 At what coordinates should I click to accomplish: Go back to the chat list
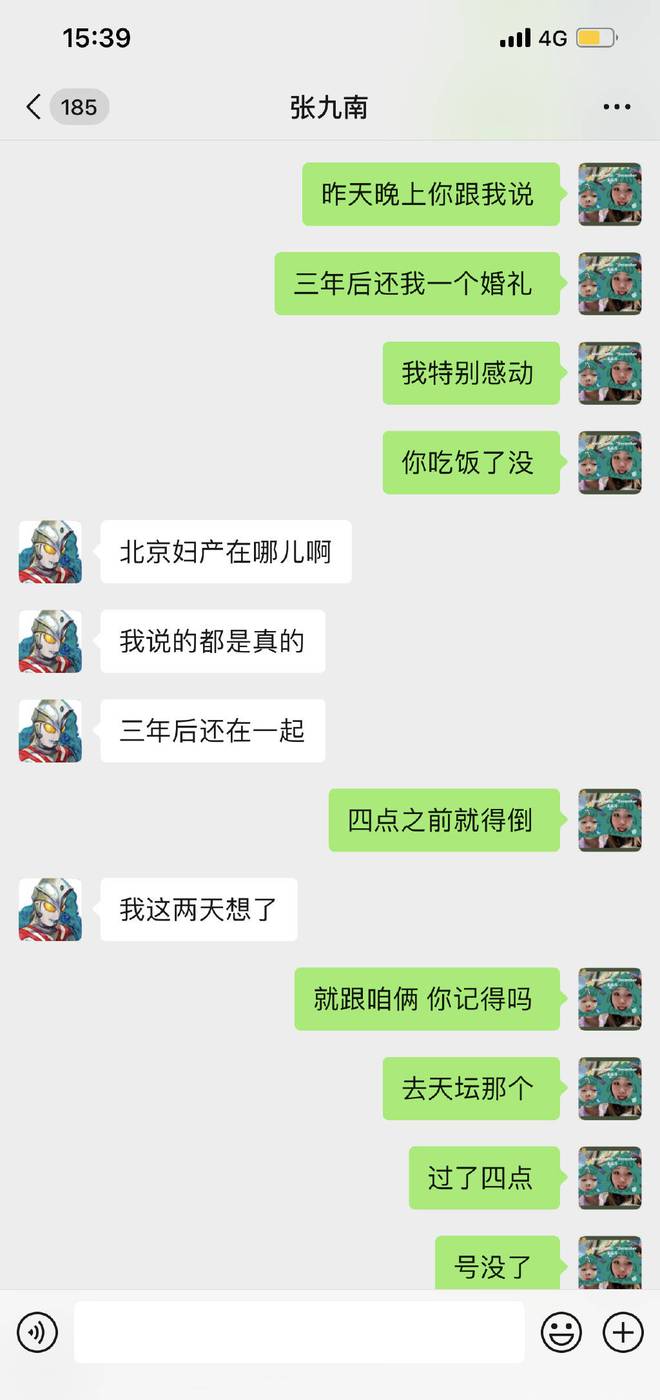[35, 107]
